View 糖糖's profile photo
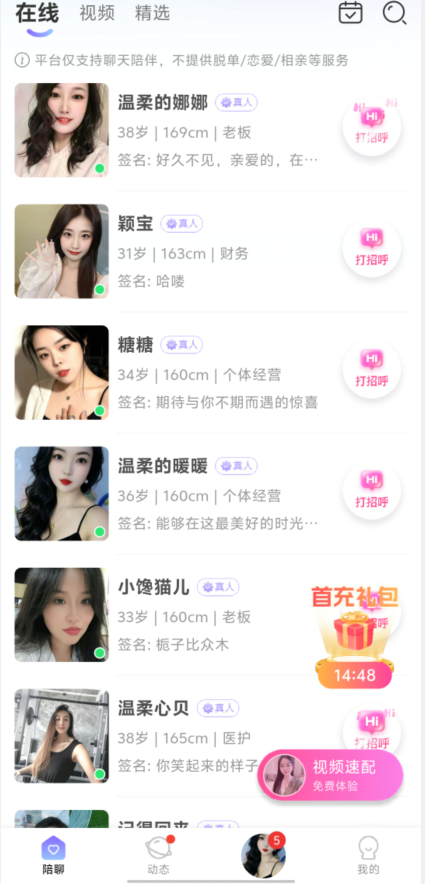Image resolution: width=425 pixels, height=884 pixels. (61, 373)
